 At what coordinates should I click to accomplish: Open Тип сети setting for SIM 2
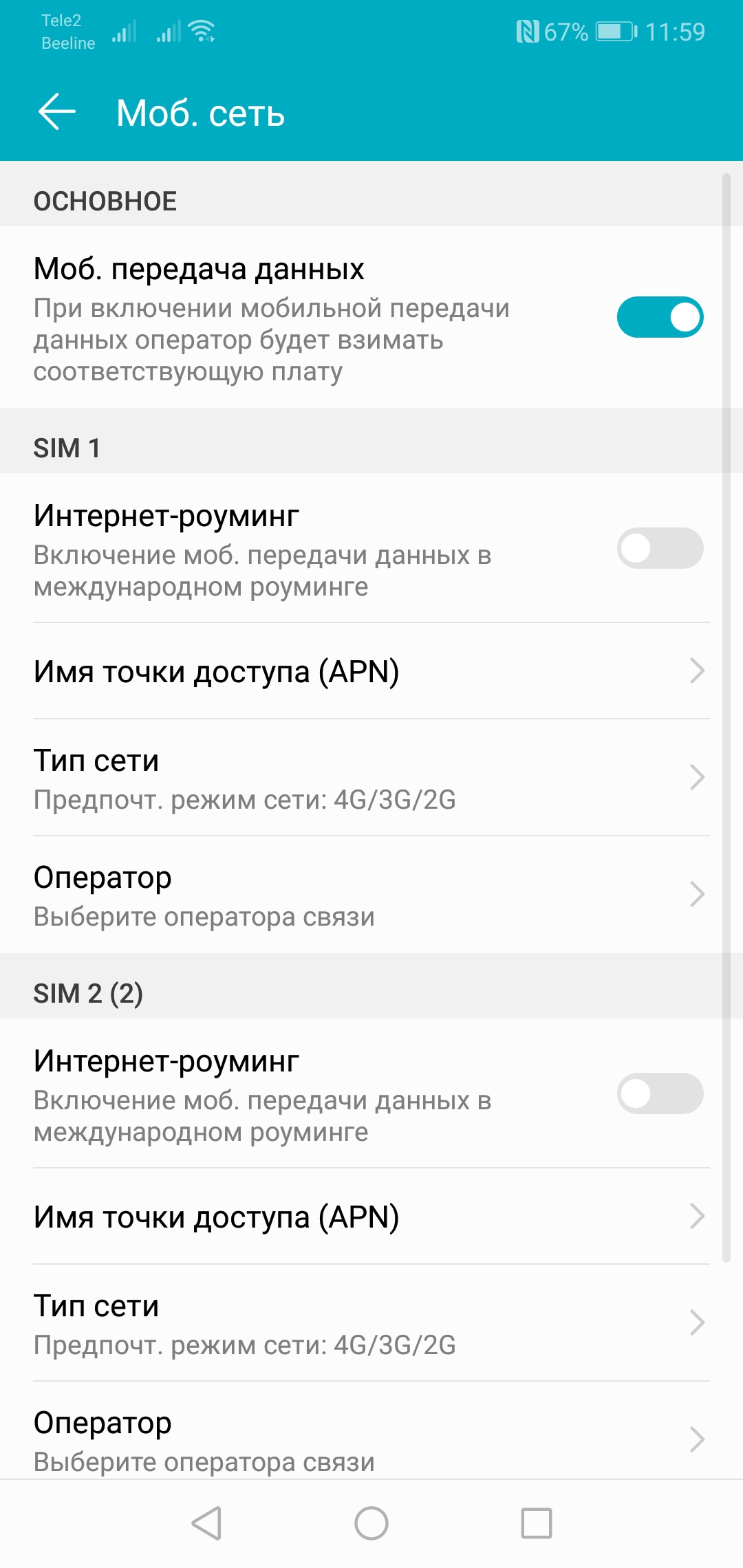coord(371,1324)
